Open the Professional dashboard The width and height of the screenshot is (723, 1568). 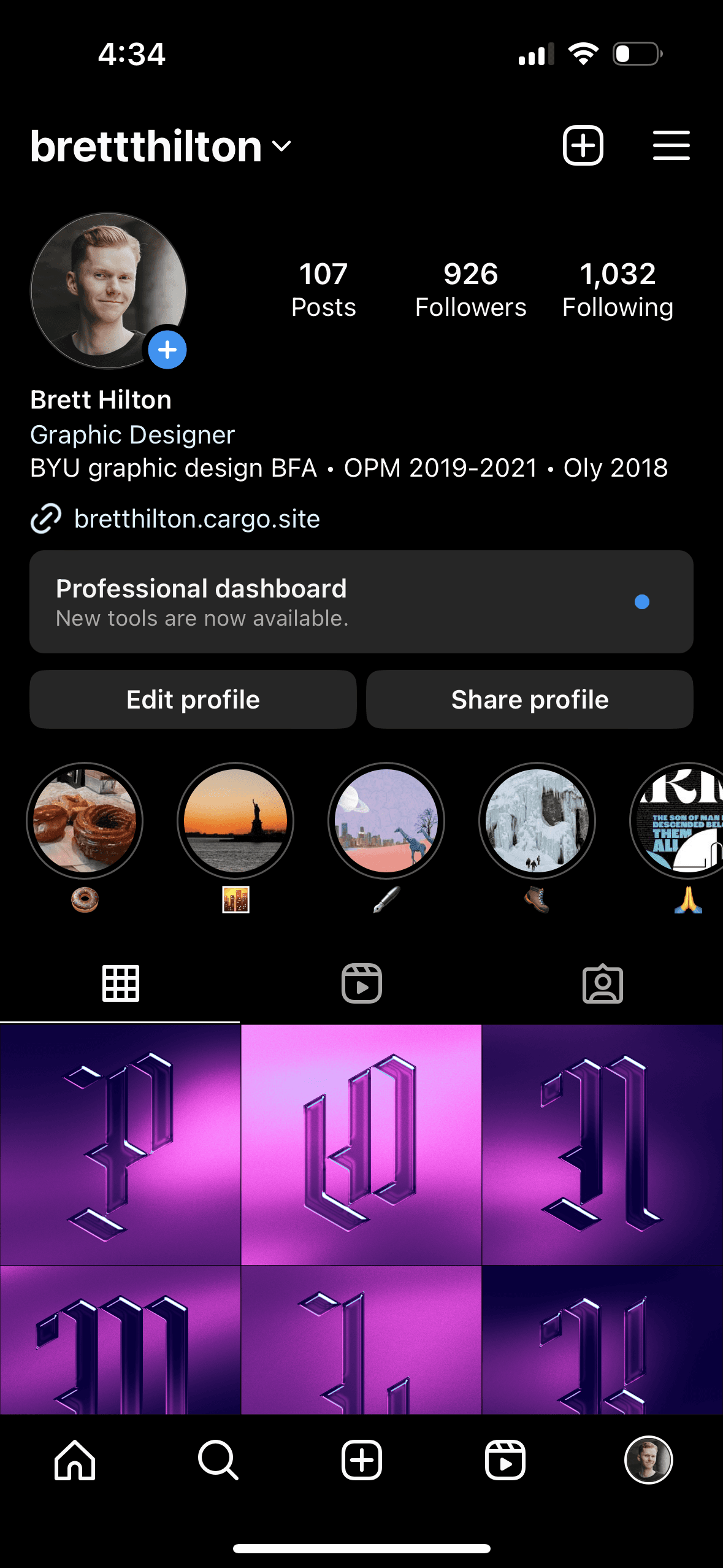(x=361, y=602)
